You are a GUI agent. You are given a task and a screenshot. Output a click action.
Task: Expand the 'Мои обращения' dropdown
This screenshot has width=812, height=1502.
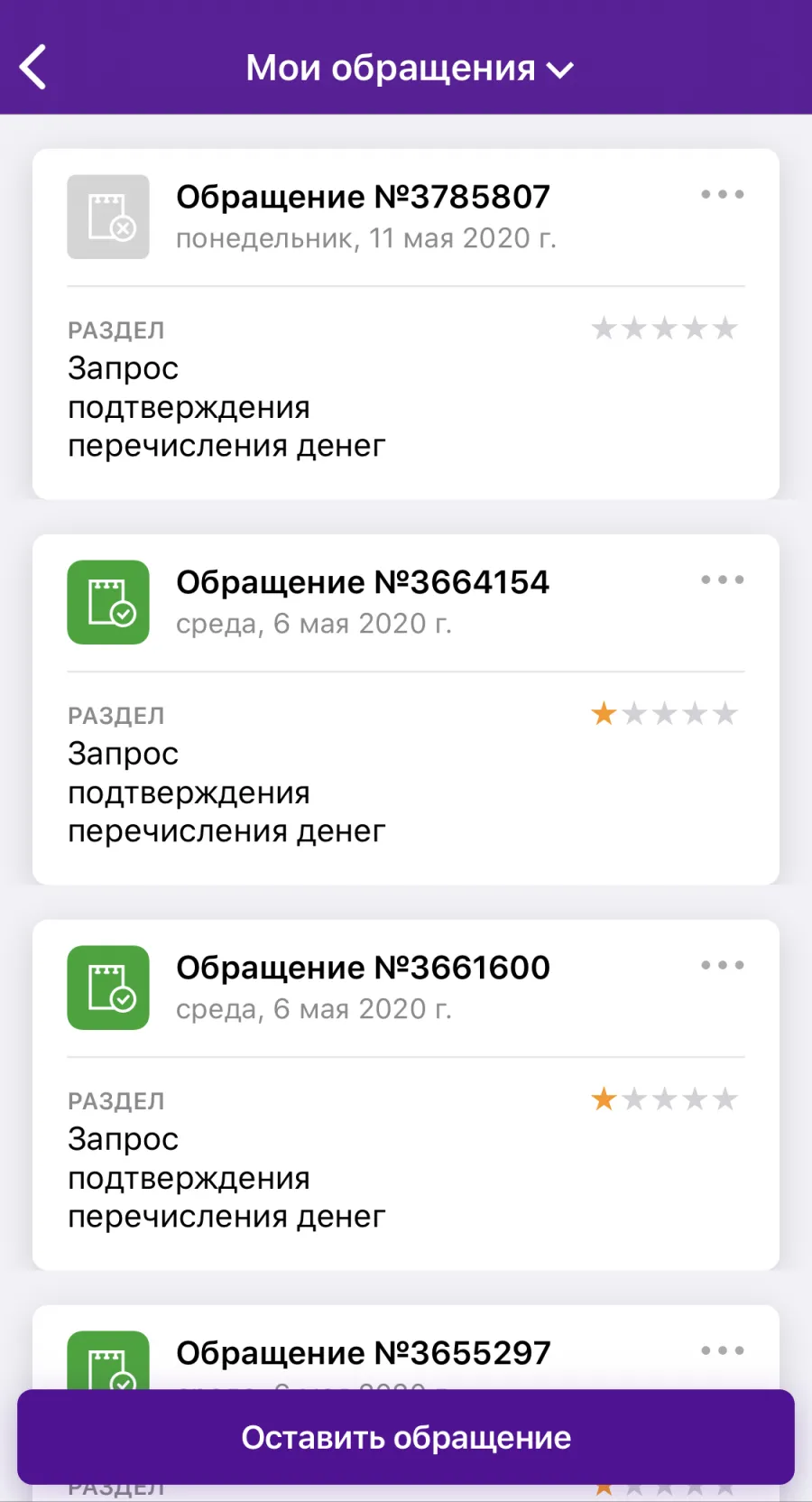(410, 68)
